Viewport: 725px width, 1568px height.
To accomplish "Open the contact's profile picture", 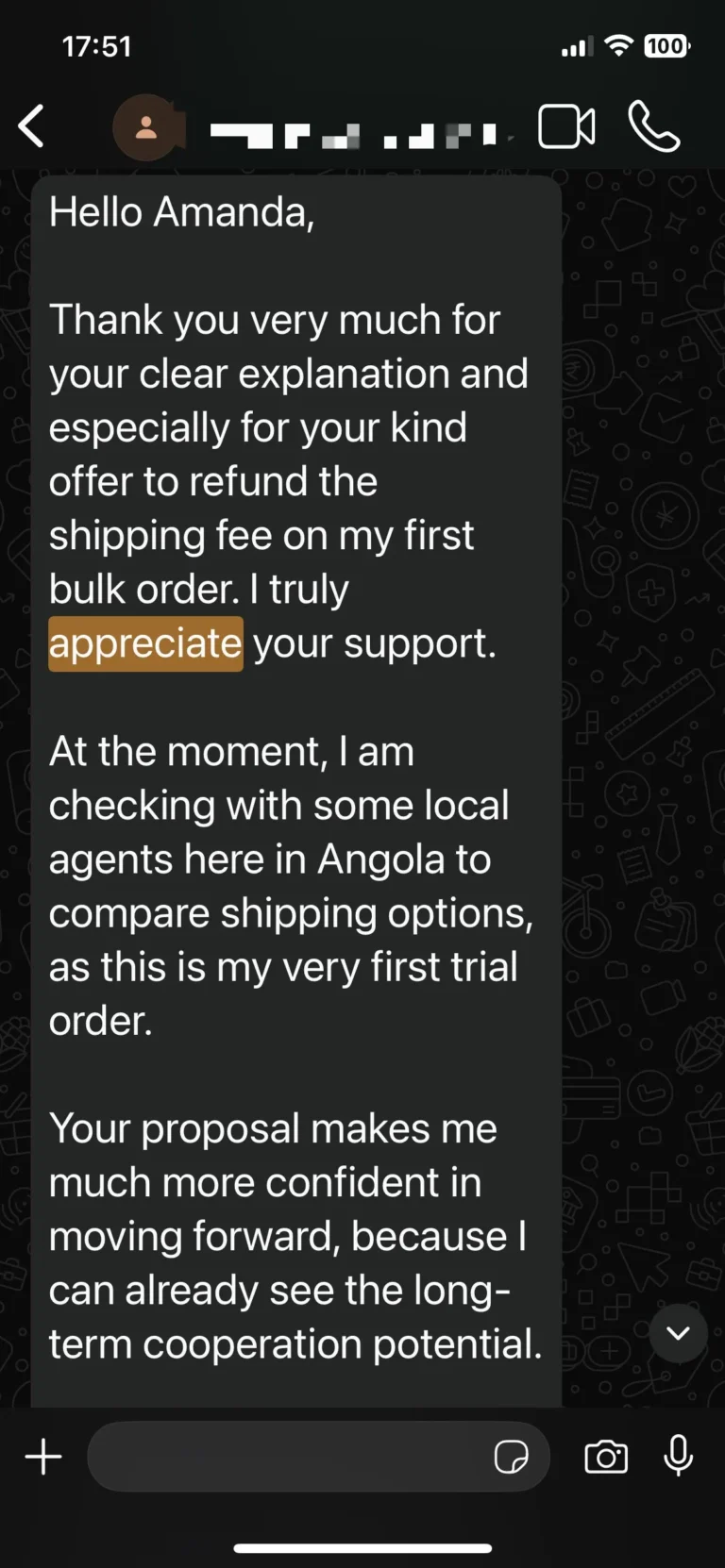I will (148, 125).
